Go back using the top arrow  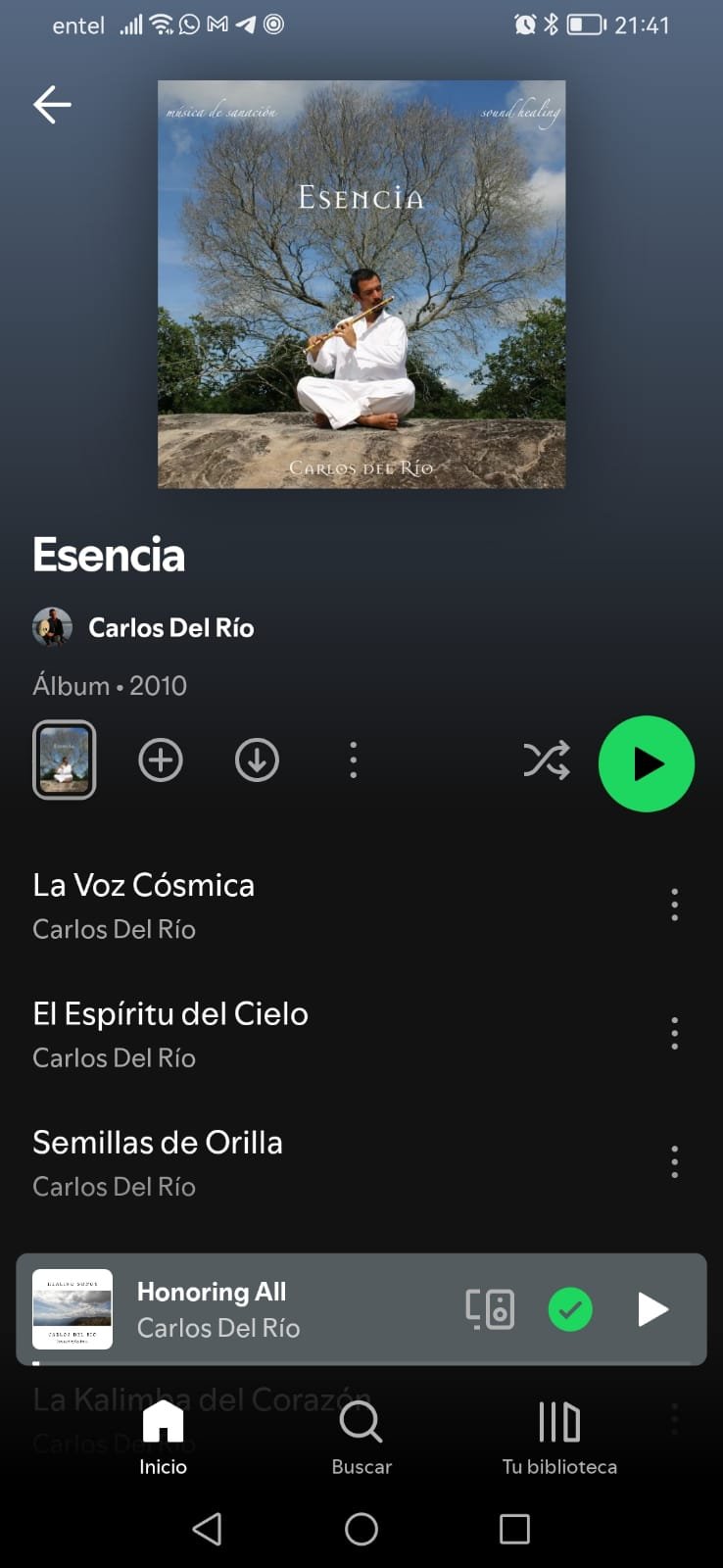52,104
